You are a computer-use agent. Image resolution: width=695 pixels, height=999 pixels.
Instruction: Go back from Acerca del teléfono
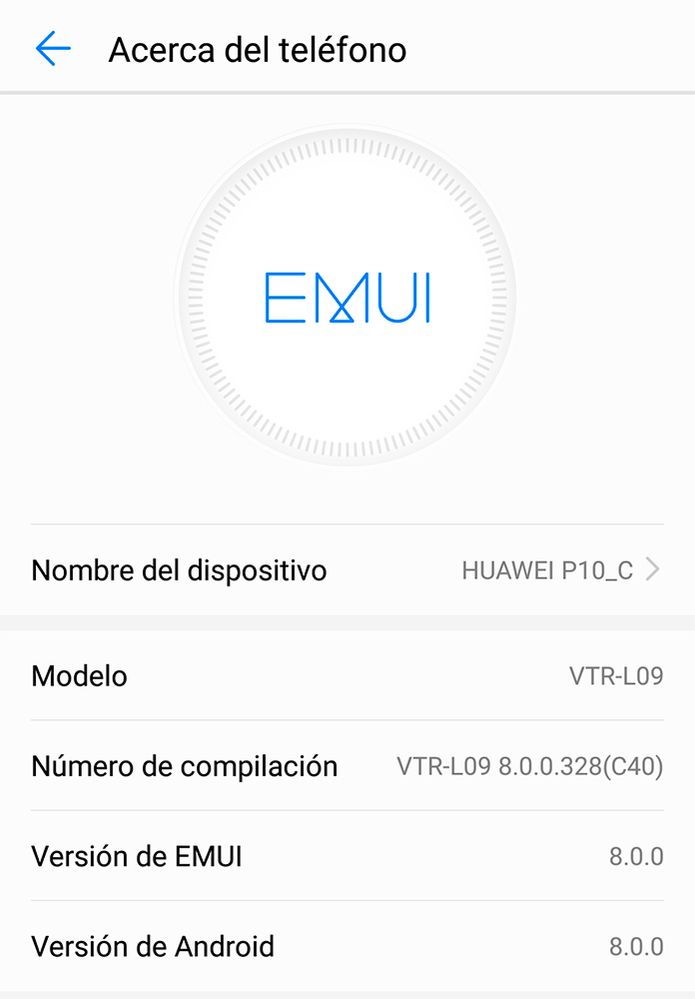click(53, 48)
